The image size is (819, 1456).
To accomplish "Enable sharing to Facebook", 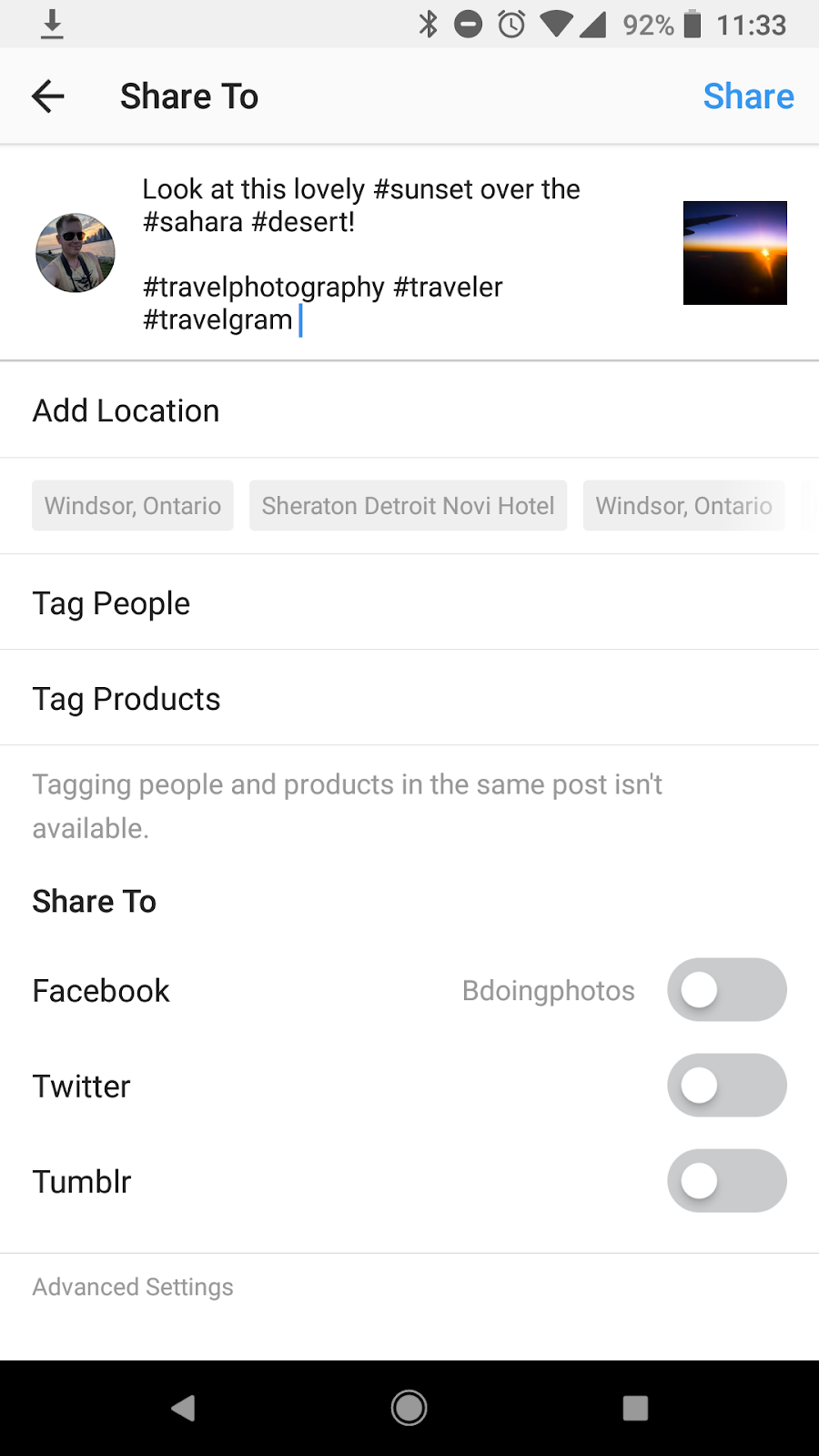I will pos(726,990).
